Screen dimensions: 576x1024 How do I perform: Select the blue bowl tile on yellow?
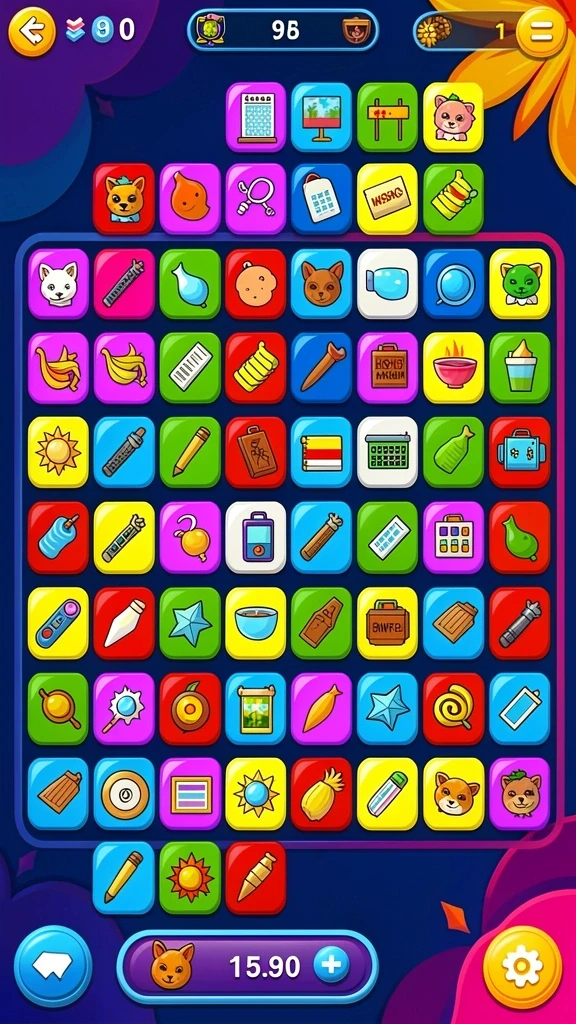point(256,623)
